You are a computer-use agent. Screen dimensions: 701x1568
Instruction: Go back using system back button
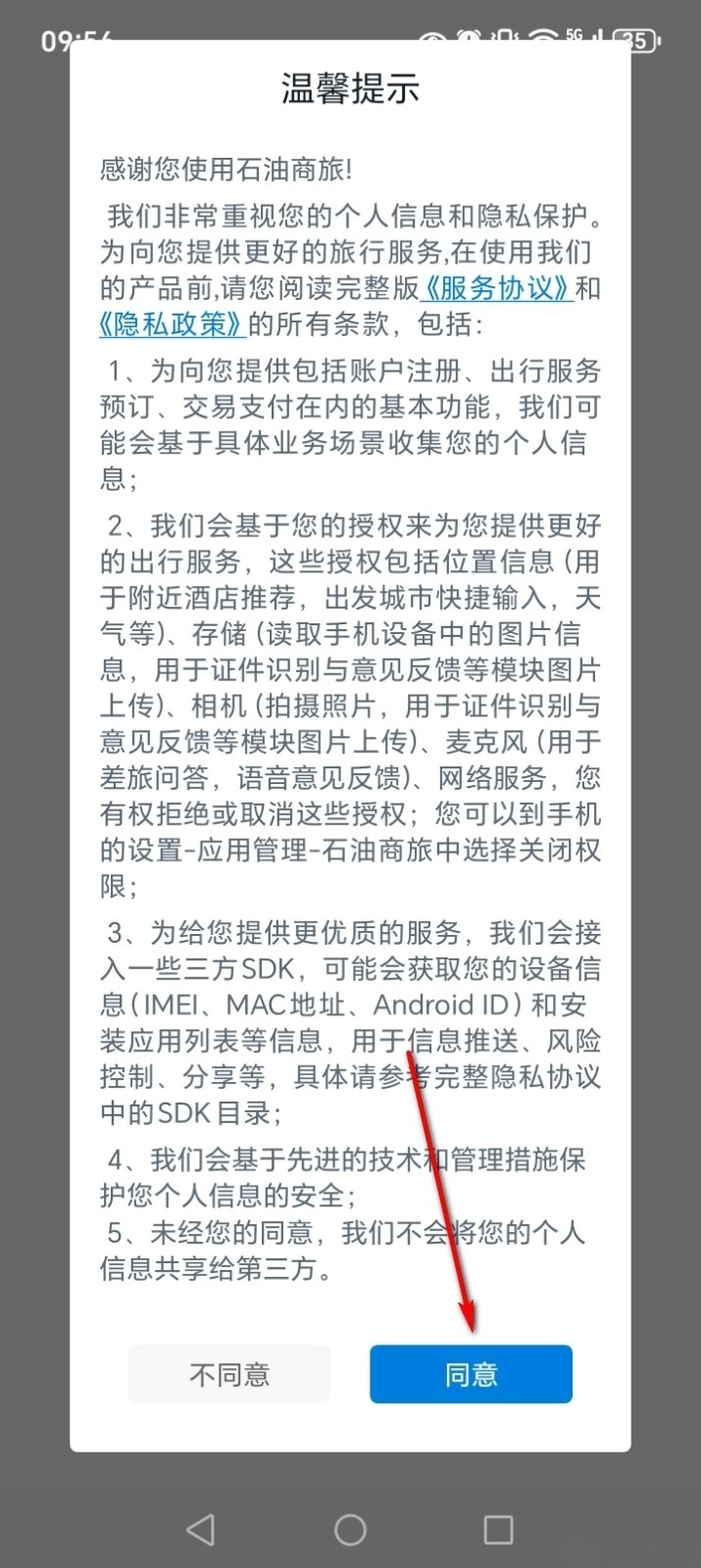tap(201, 1529)
